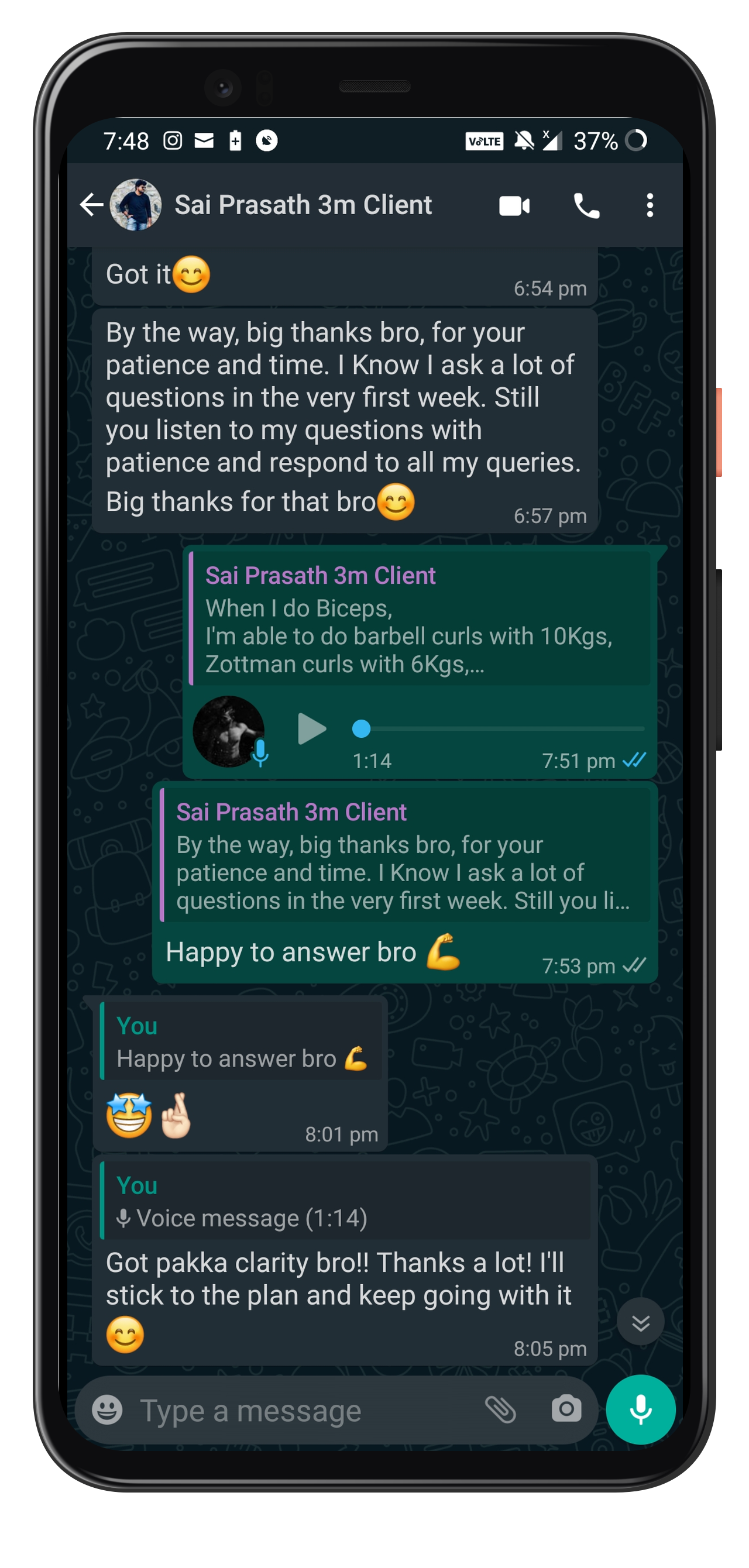The image size is (749, 1568).
Task: Start a video call with Sai Prasath
Action: tap(514, 206)
